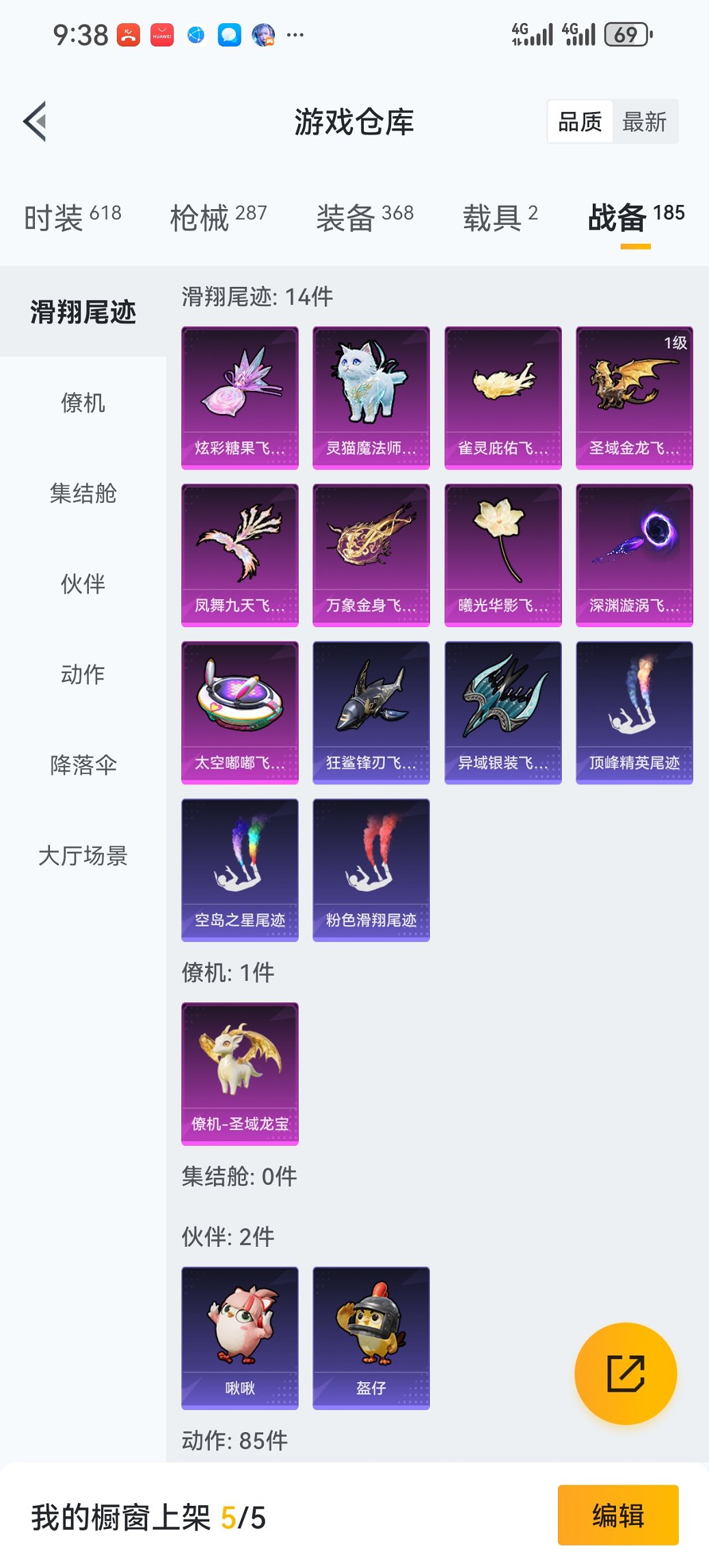The height and width of the screenshot is (1568, 709).
Task: Select the 啾啾 companion item
Action: (239, 1337)
